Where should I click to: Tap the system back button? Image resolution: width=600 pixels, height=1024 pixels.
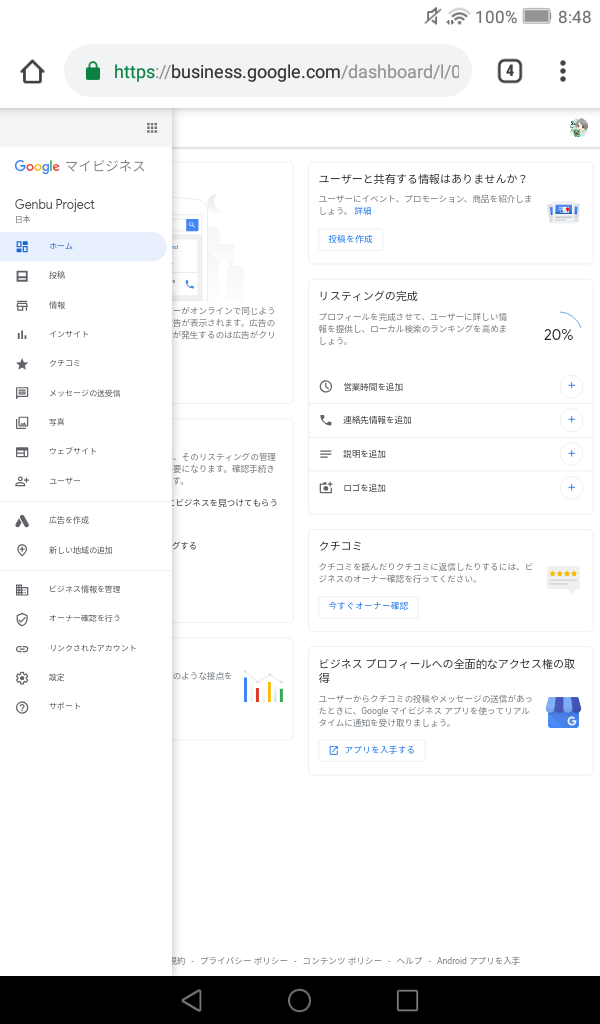click(x=192, y=1000)
